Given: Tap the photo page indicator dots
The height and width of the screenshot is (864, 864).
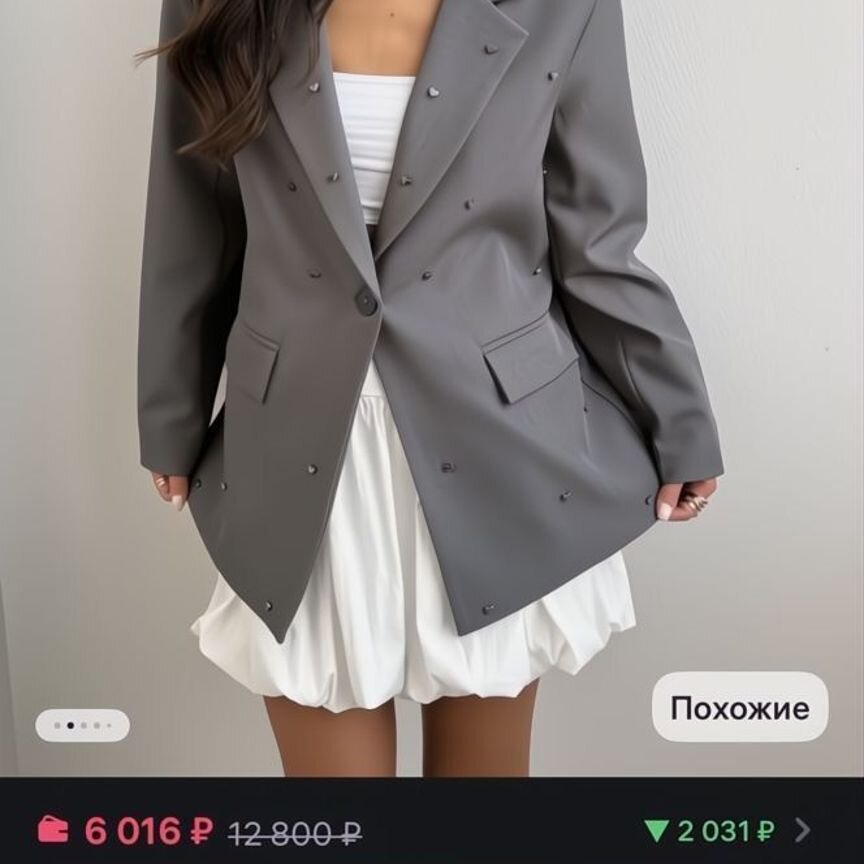Looking at the screenshot, I should click(x=82, y=725).
